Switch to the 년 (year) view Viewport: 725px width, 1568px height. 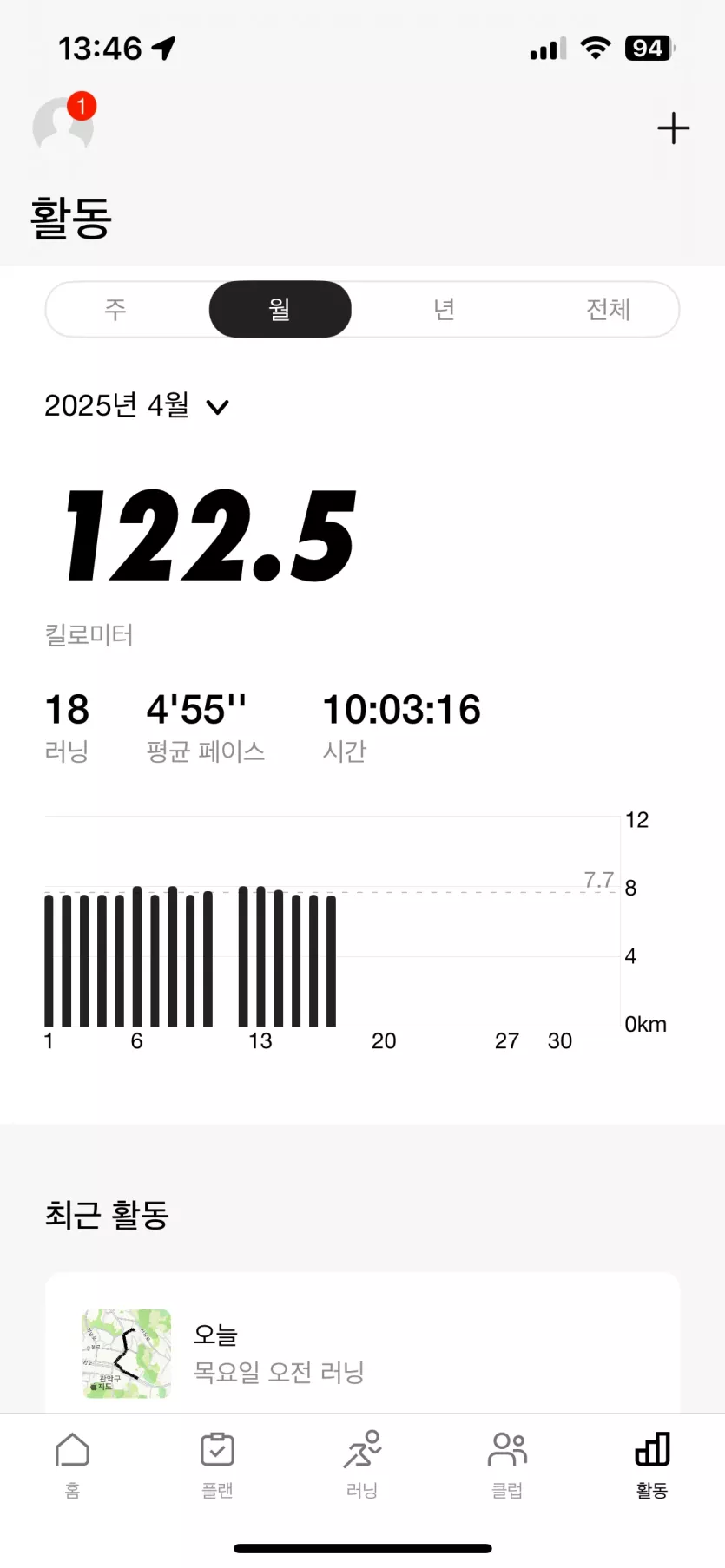pos(444,309)
